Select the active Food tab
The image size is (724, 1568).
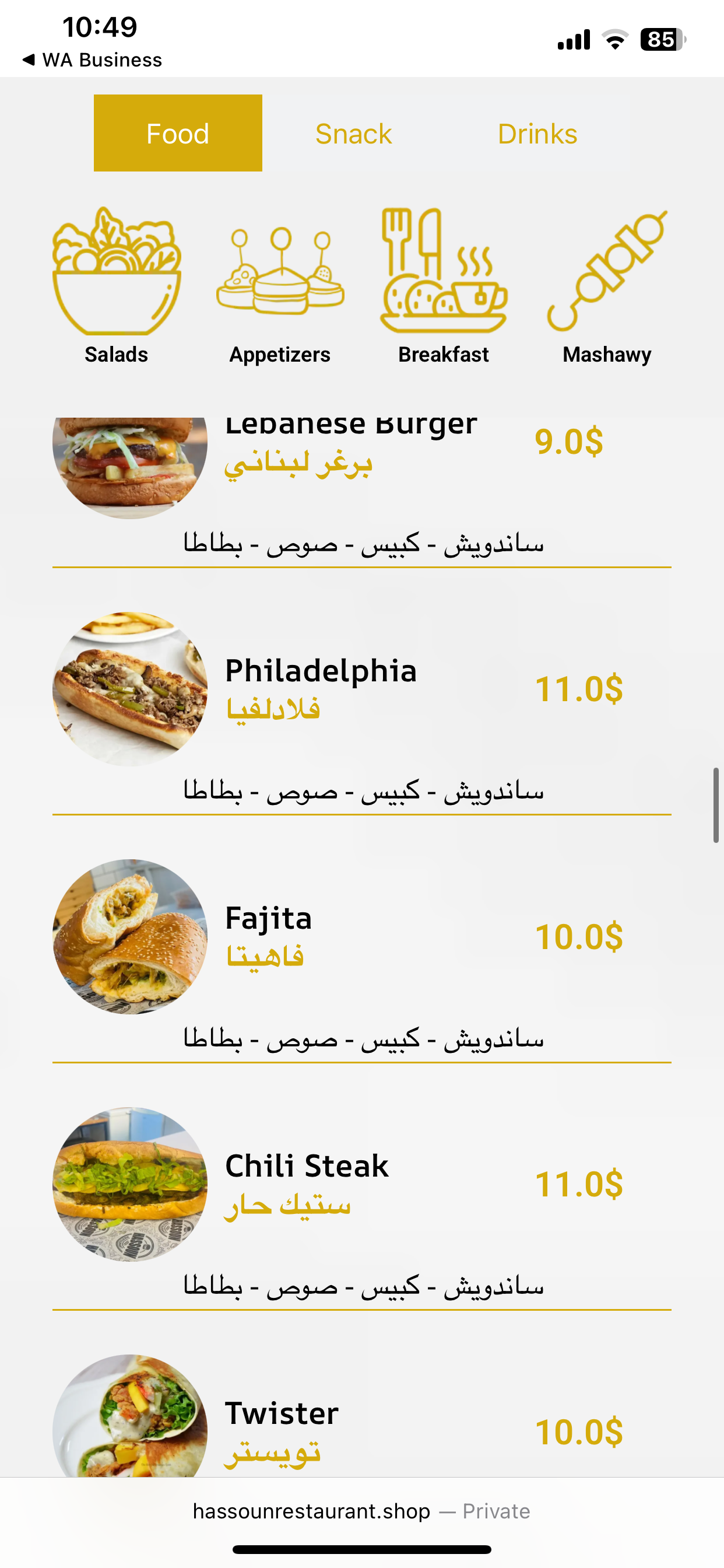(178, 134)
